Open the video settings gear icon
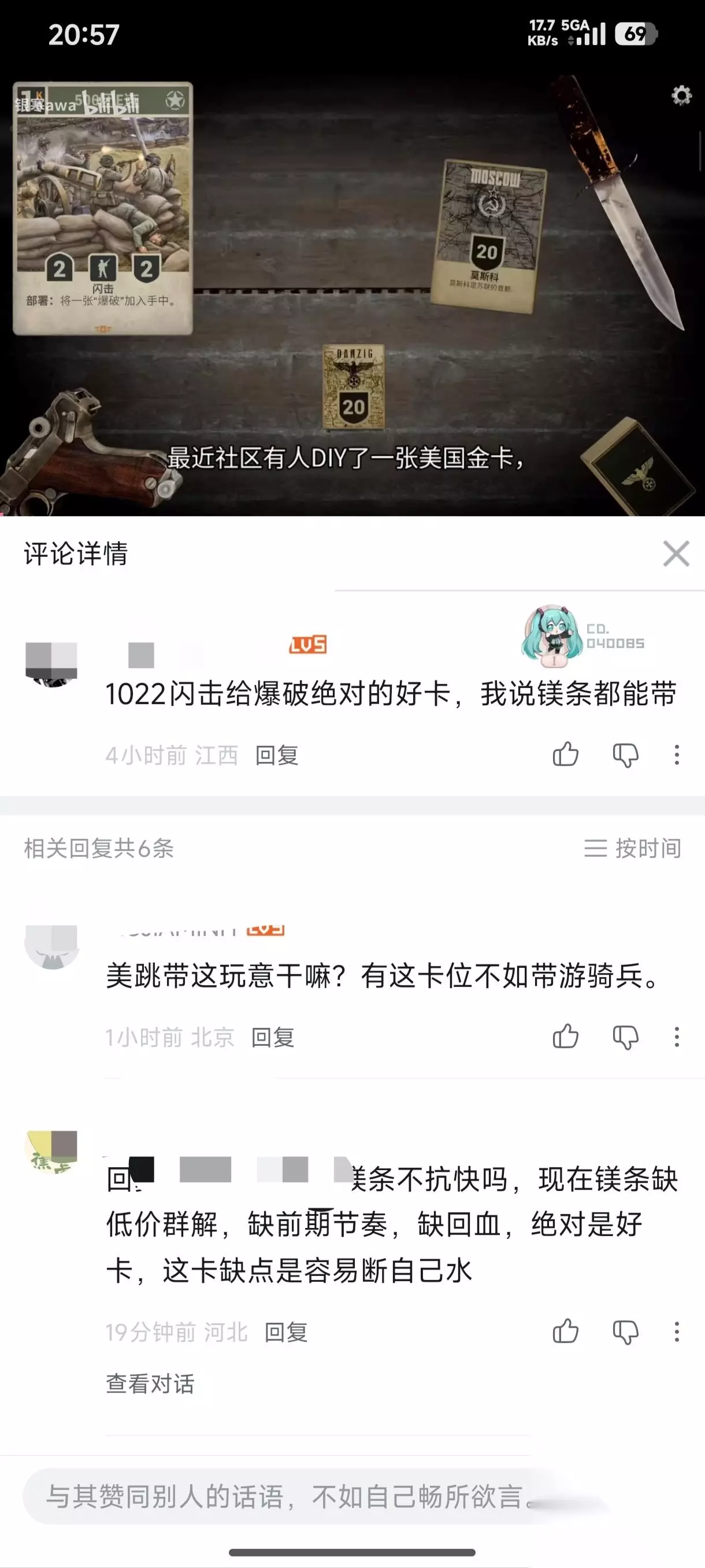This screenshot has width=705, height=1568. pyautogui.click(x=681, y=95)
